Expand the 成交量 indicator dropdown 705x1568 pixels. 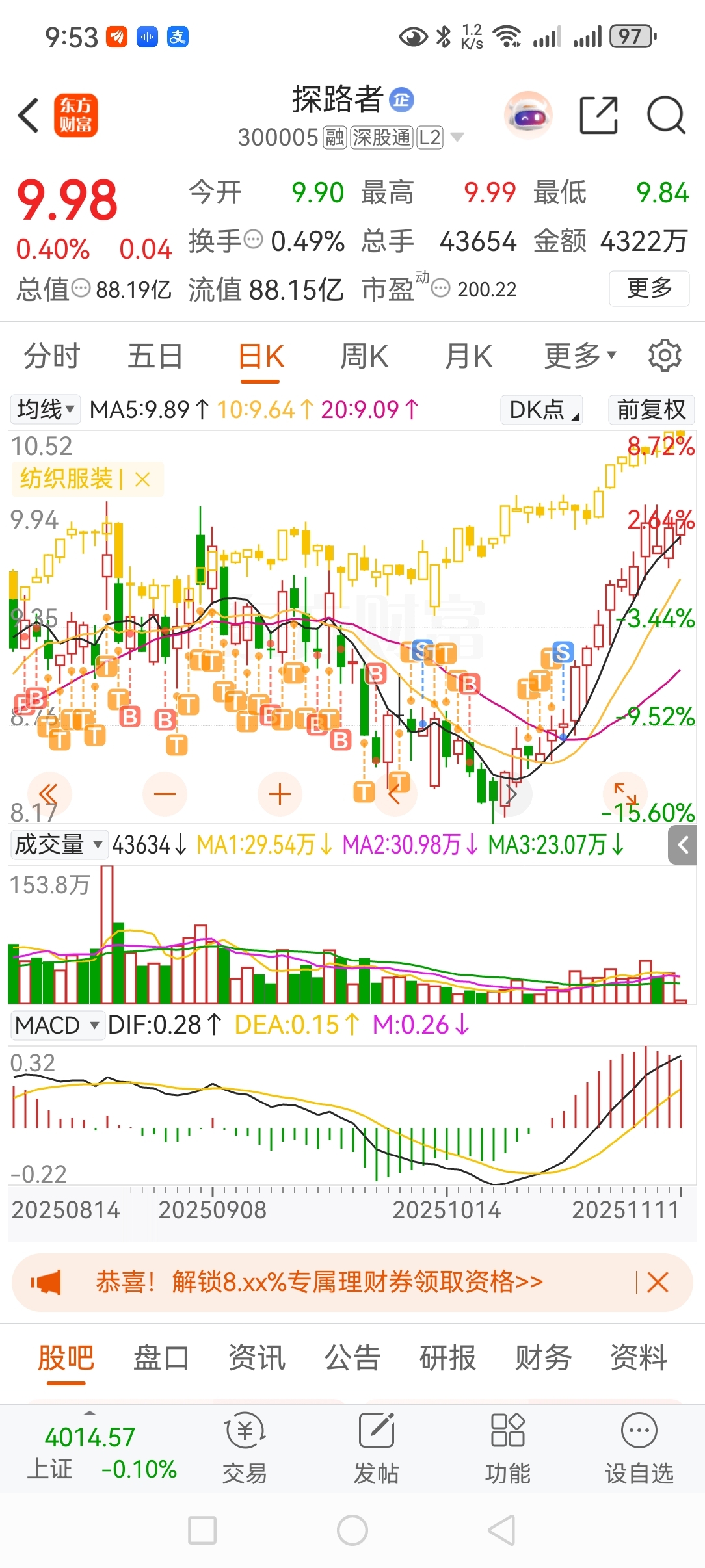tap(59, 844)
